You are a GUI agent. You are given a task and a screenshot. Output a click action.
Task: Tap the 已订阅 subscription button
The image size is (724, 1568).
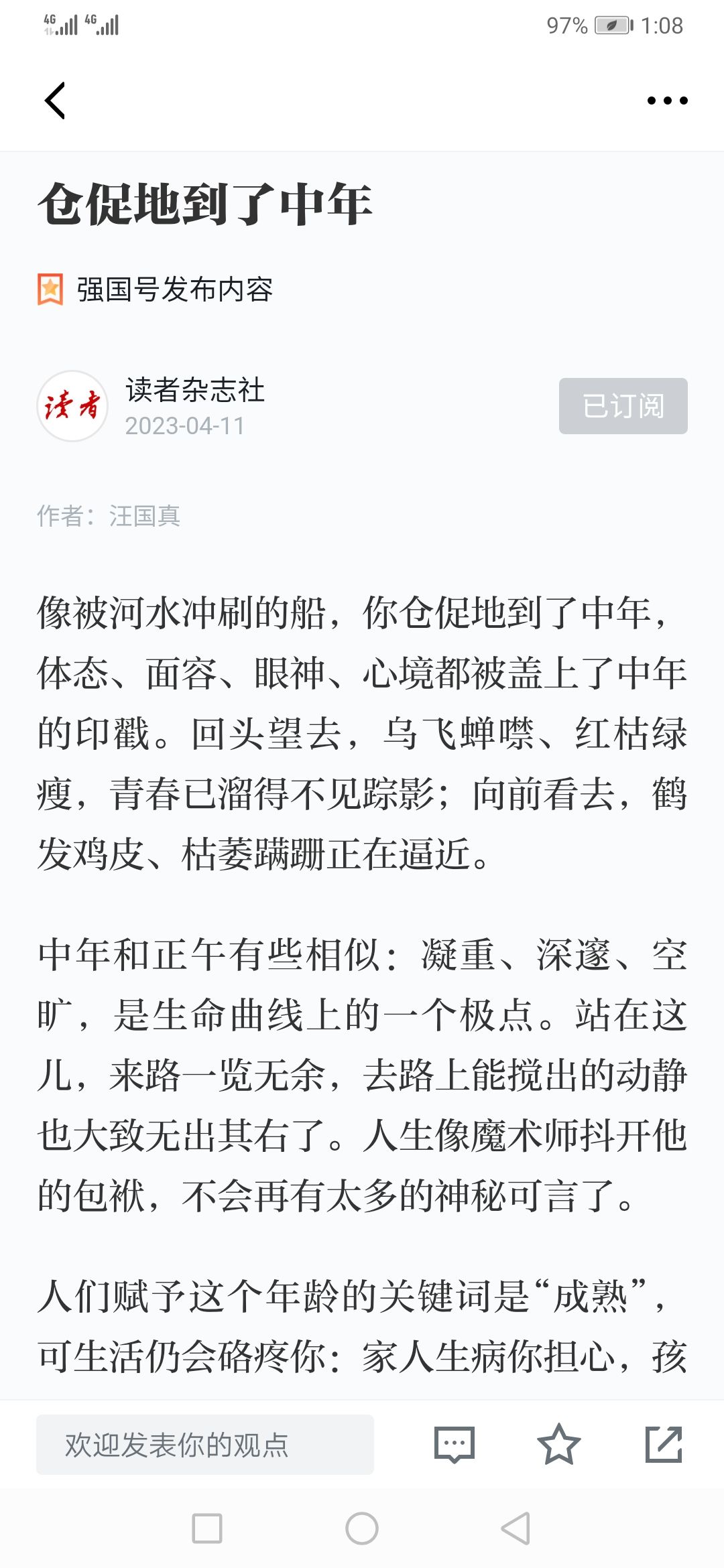click(x=623, y=406)
